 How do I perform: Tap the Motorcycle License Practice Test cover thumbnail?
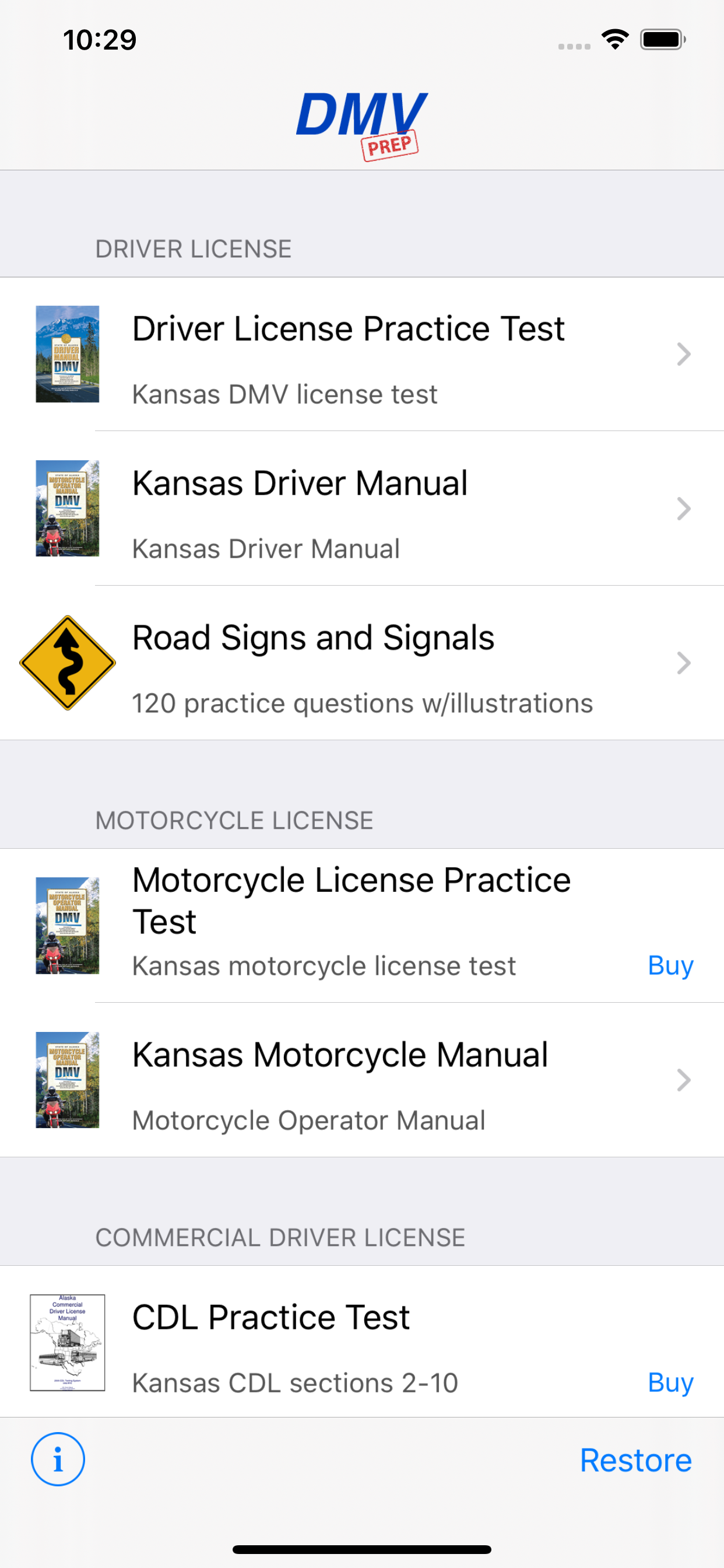[68, 925]
